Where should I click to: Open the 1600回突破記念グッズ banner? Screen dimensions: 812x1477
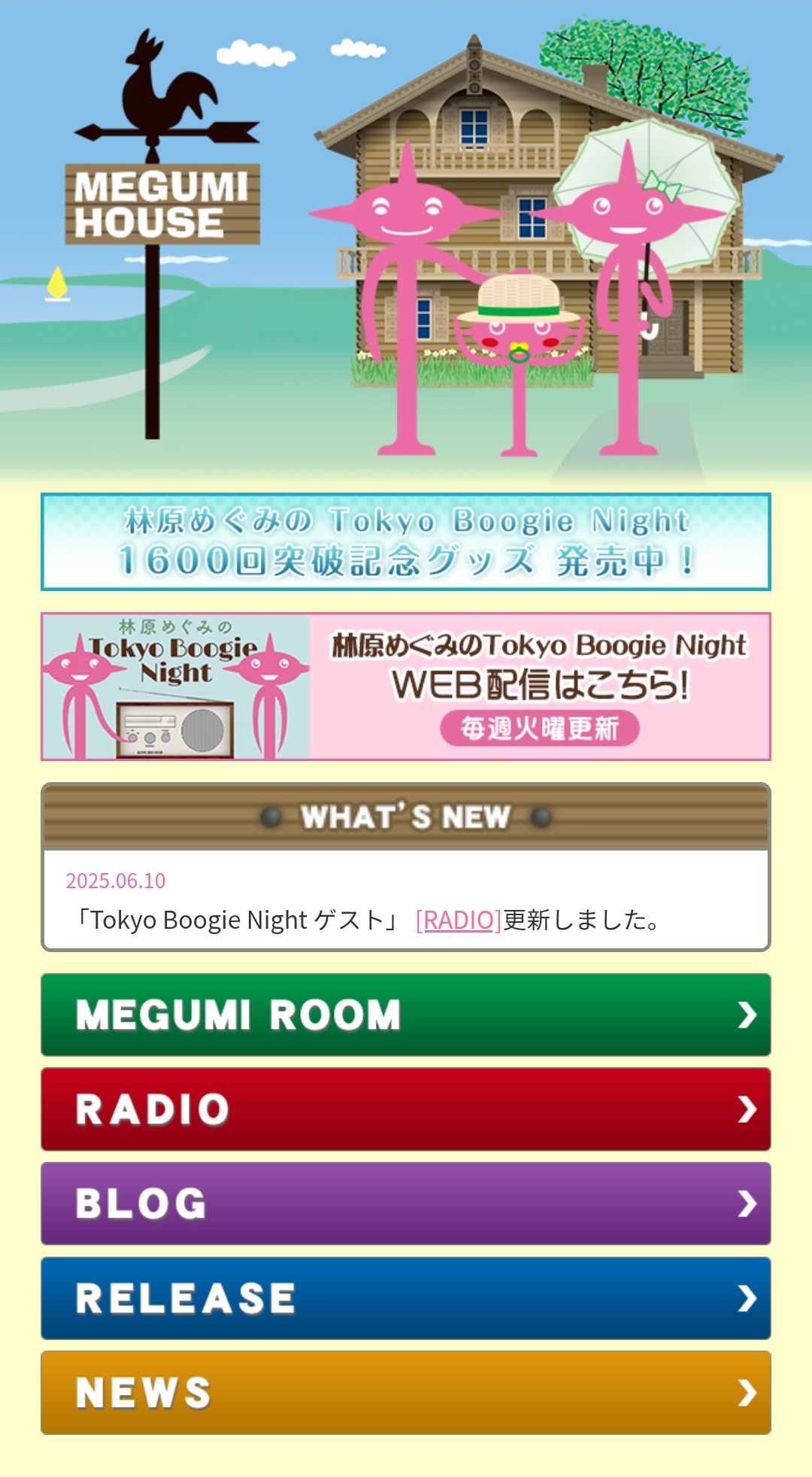406,541
